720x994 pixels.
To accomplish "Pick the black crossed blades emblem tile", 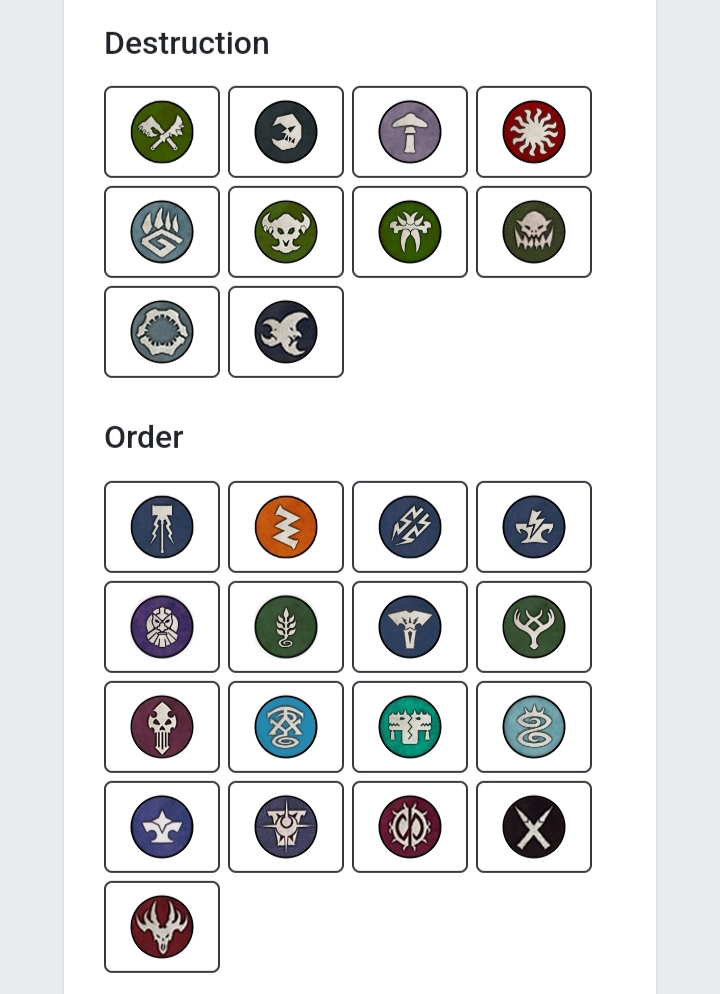I will (x=534, y=827).
